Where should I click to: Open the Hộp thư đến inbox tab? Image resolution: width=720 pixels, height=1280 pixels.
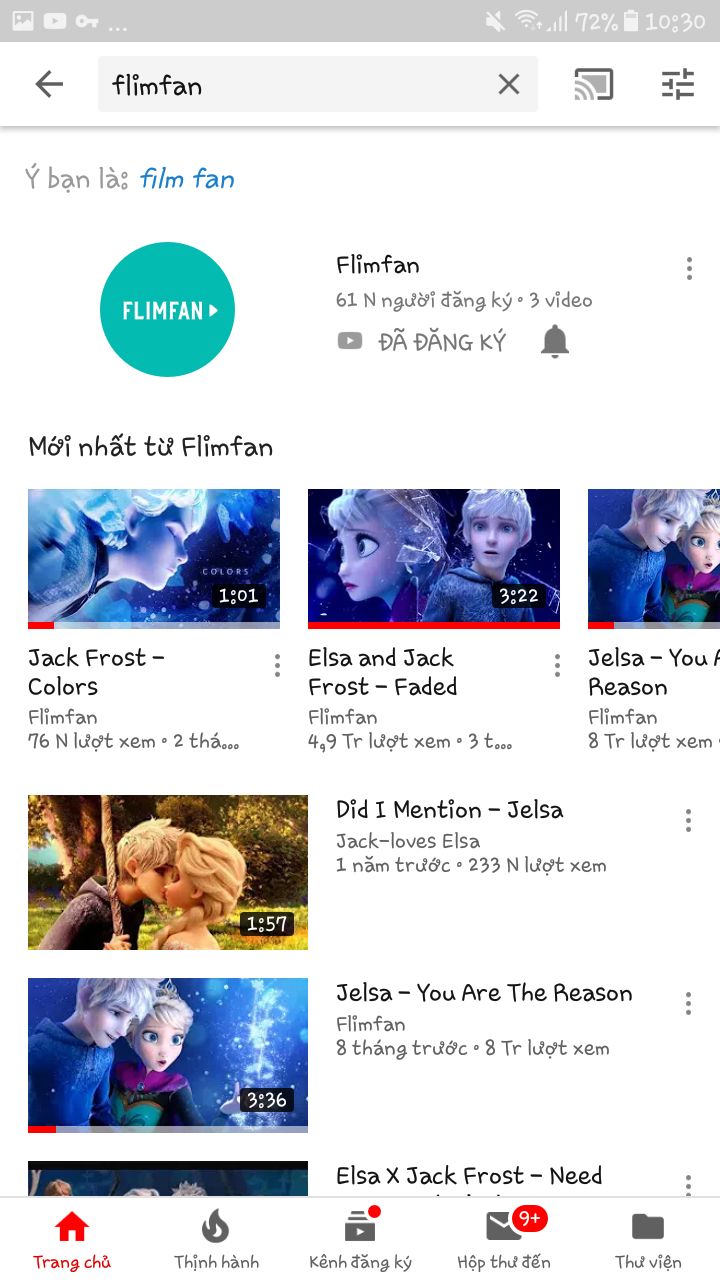pyautogui.click(x=504, y=1240)
